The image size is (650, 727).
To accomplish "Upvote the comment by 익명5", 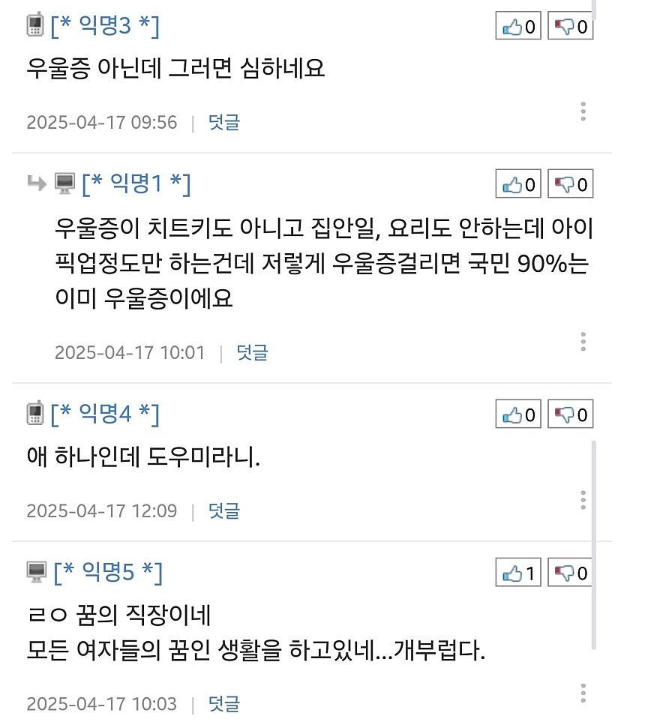I will (518, 573).
